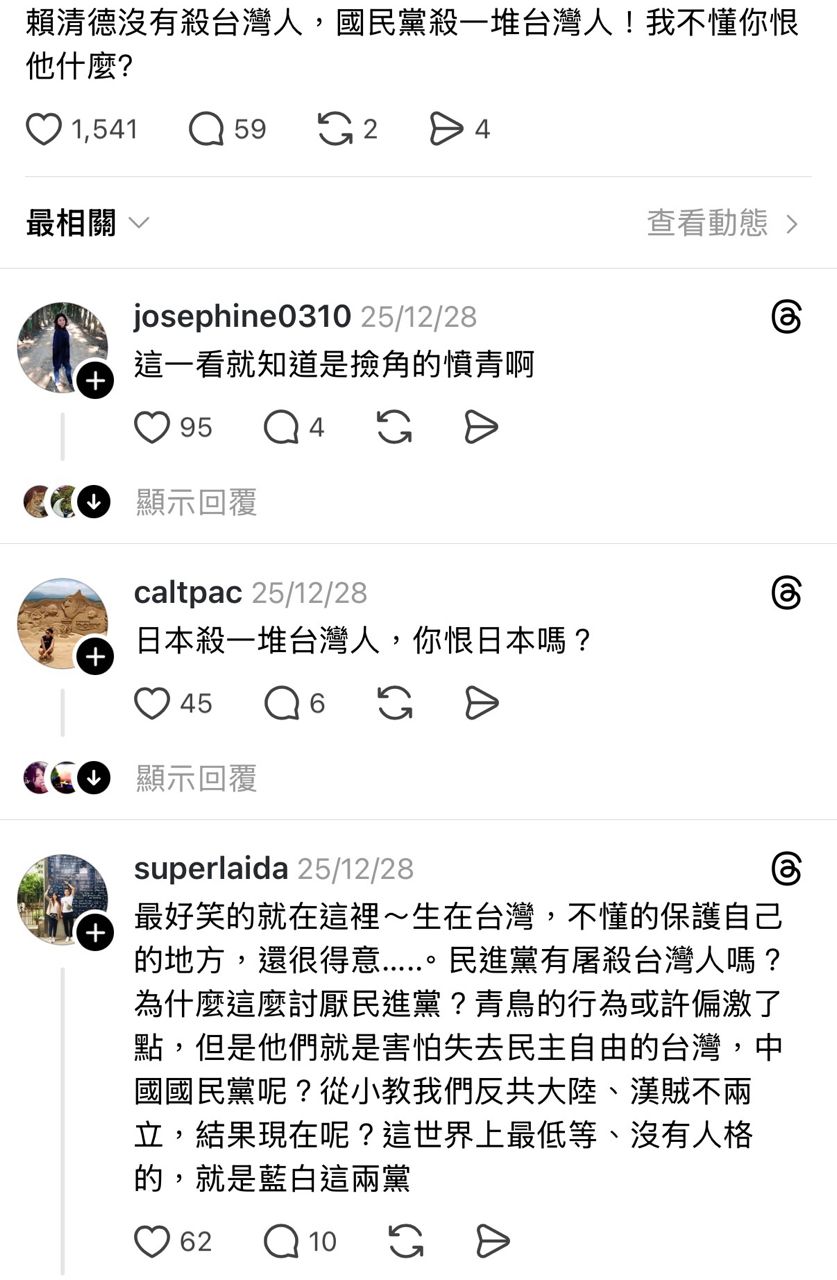Share josephine0310's comment via send icon
This screenshot has width=837, height=1280.
pos(481,428)
